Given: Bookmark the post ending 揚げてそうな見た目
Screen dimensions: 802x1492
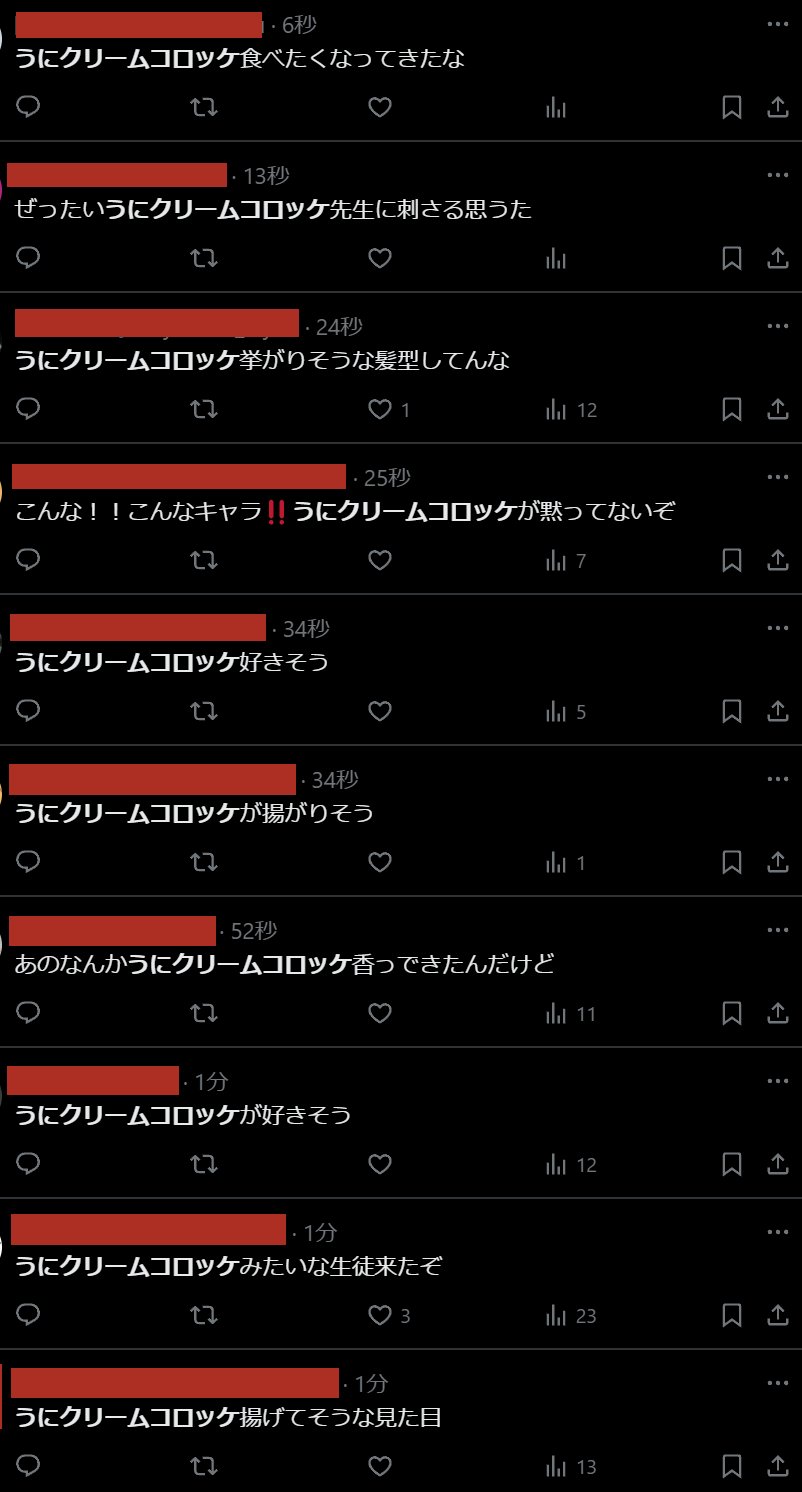Looking at the screenshot, I should [x=732, y=1466].
